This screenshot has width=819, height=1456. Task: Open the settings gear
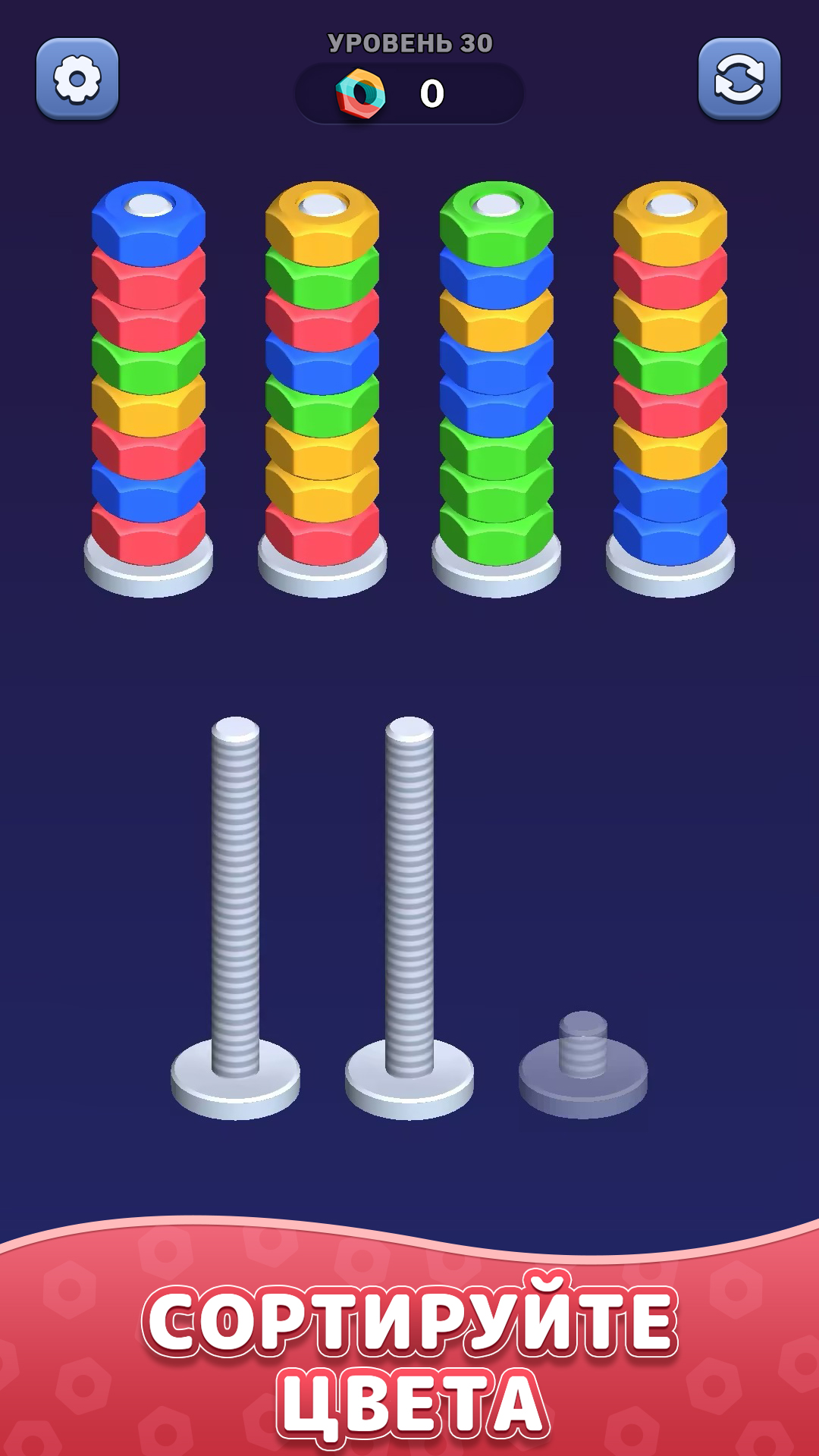pos(77,79)
